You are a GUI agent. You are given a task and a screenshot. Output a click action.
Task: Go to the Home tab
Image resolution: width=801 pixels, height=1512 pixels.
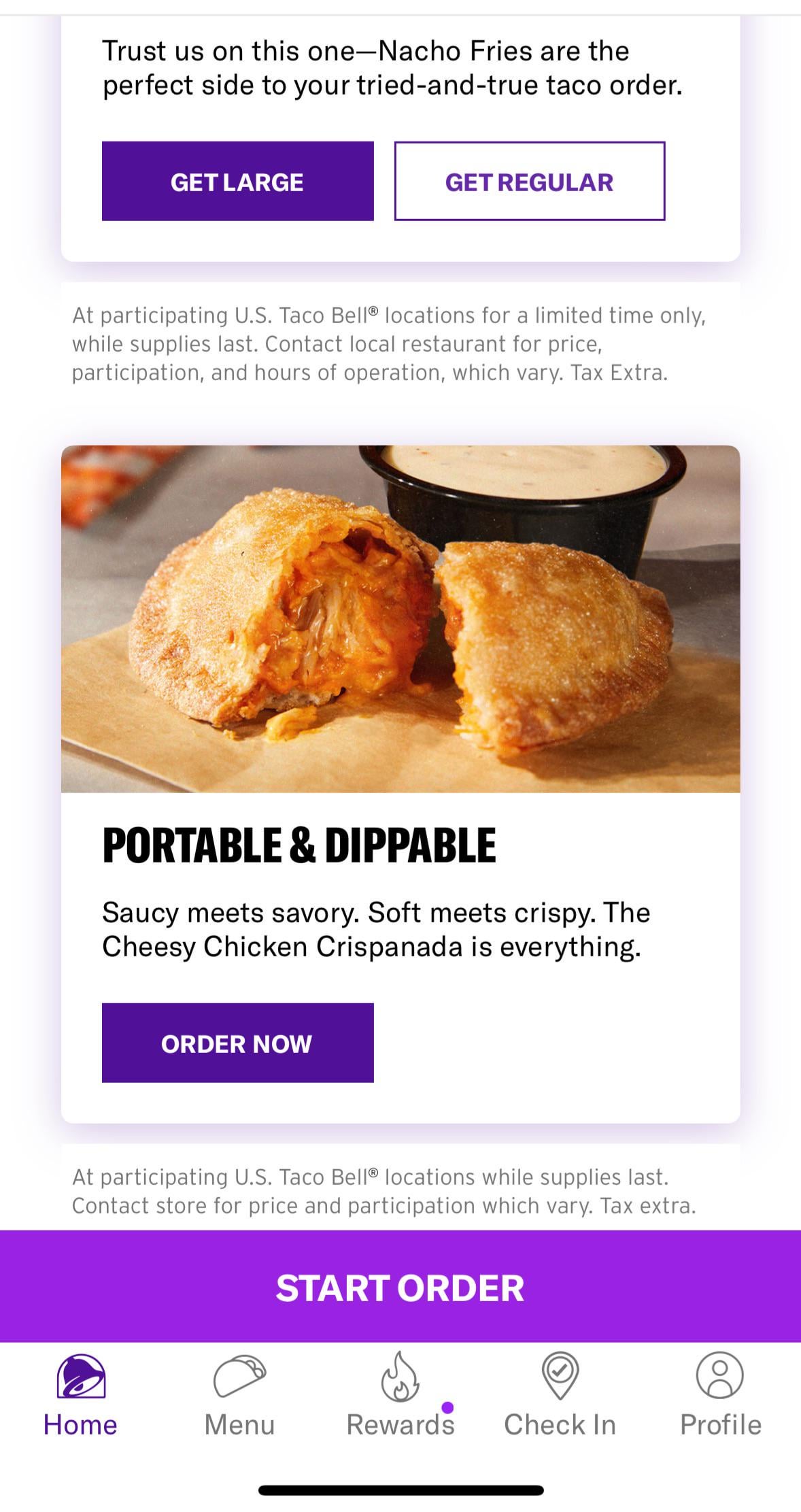point(80,1396)
